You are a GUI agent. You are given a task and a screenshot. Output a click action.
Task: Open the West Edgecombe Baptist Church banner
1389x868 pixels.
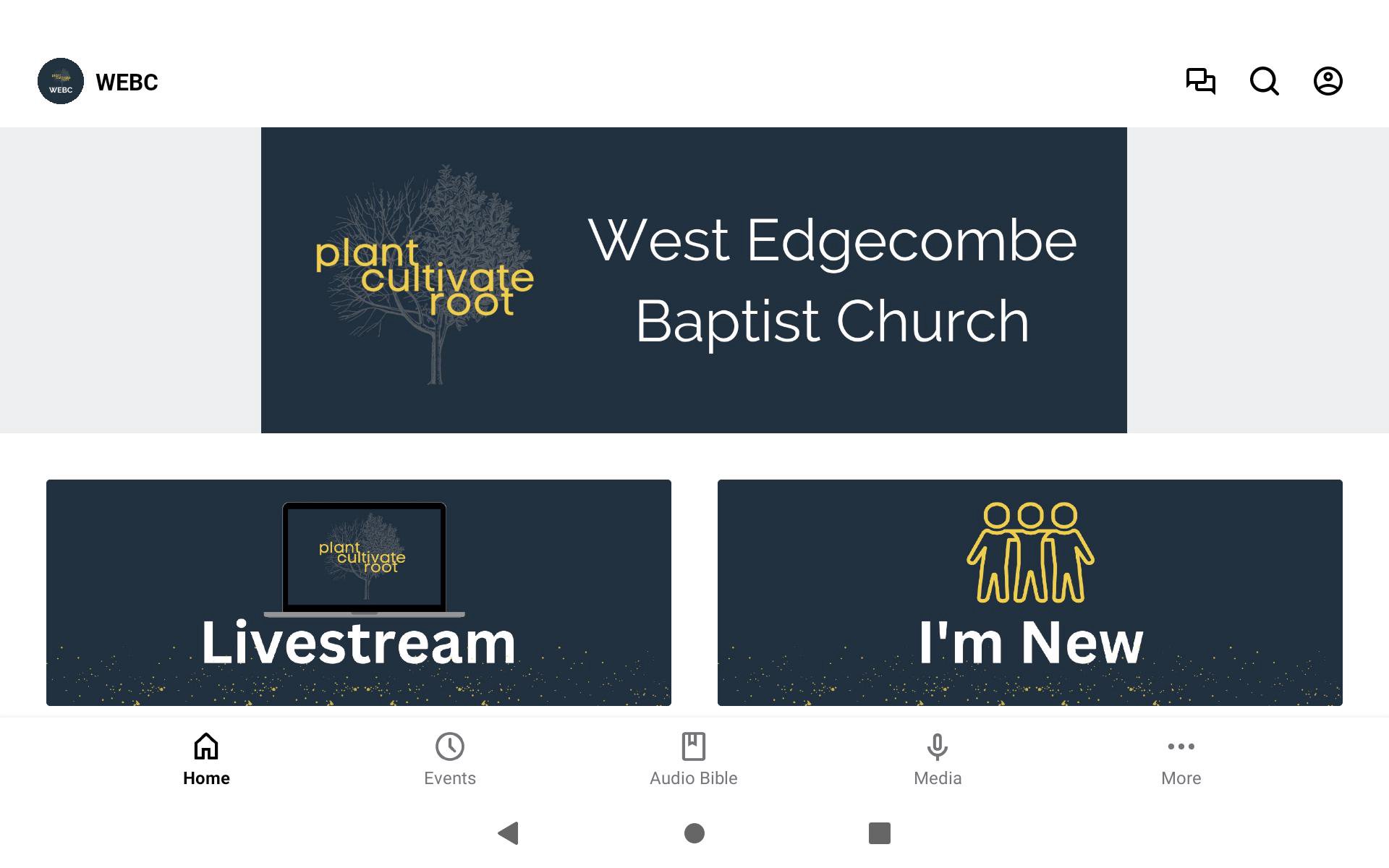point(694,280)
